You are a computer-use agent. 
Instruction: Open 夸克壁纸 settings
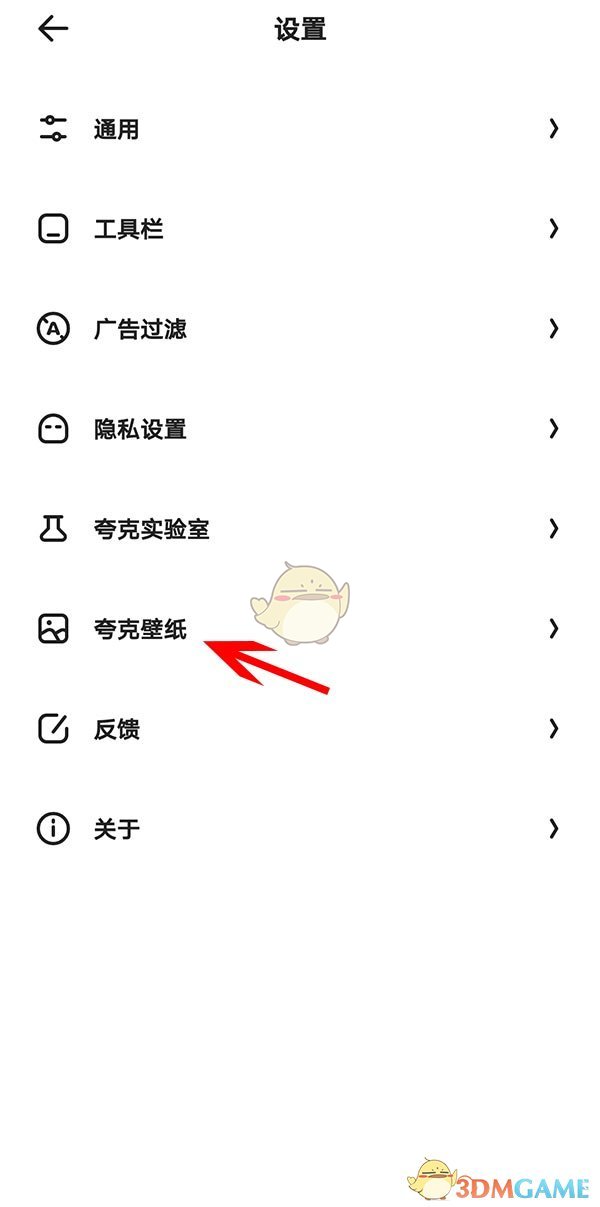click(140, 629)
